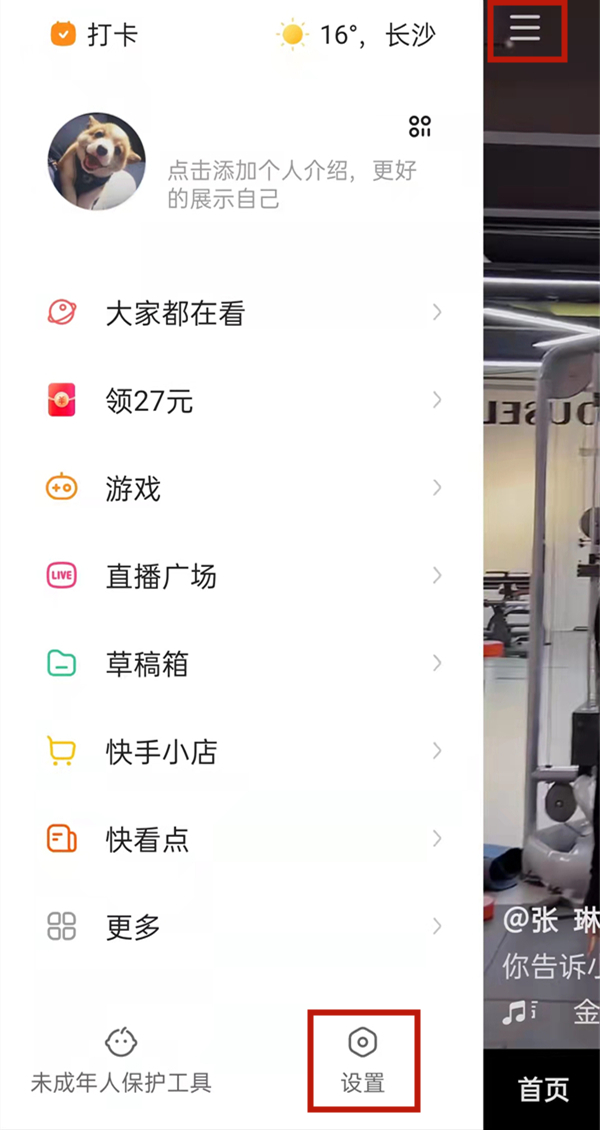Open 大家都在看
This screenshot has height=1130, width=600.
coord(175,314)
